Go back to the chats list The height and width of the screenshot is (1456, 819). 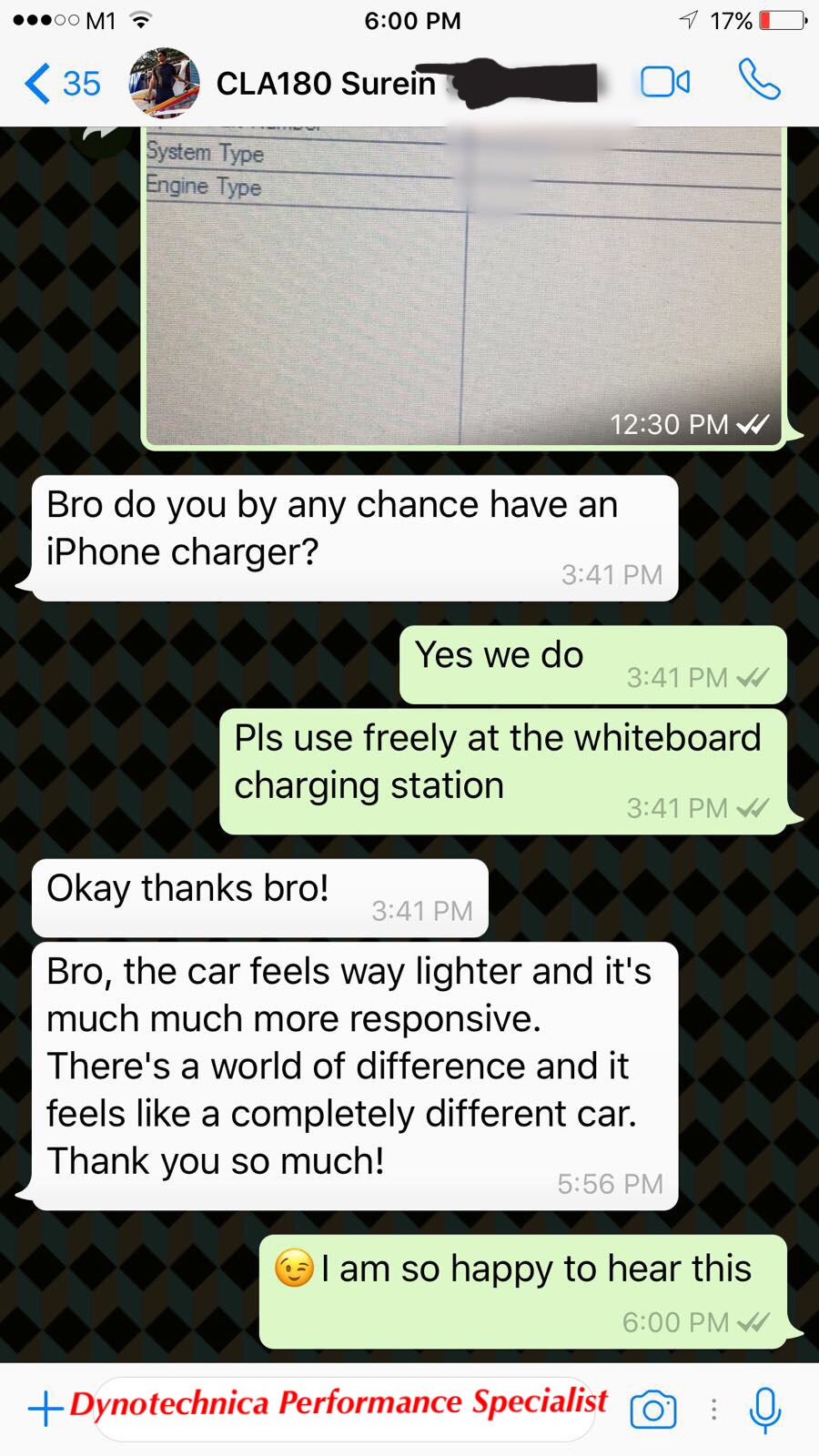coord(61,84)
